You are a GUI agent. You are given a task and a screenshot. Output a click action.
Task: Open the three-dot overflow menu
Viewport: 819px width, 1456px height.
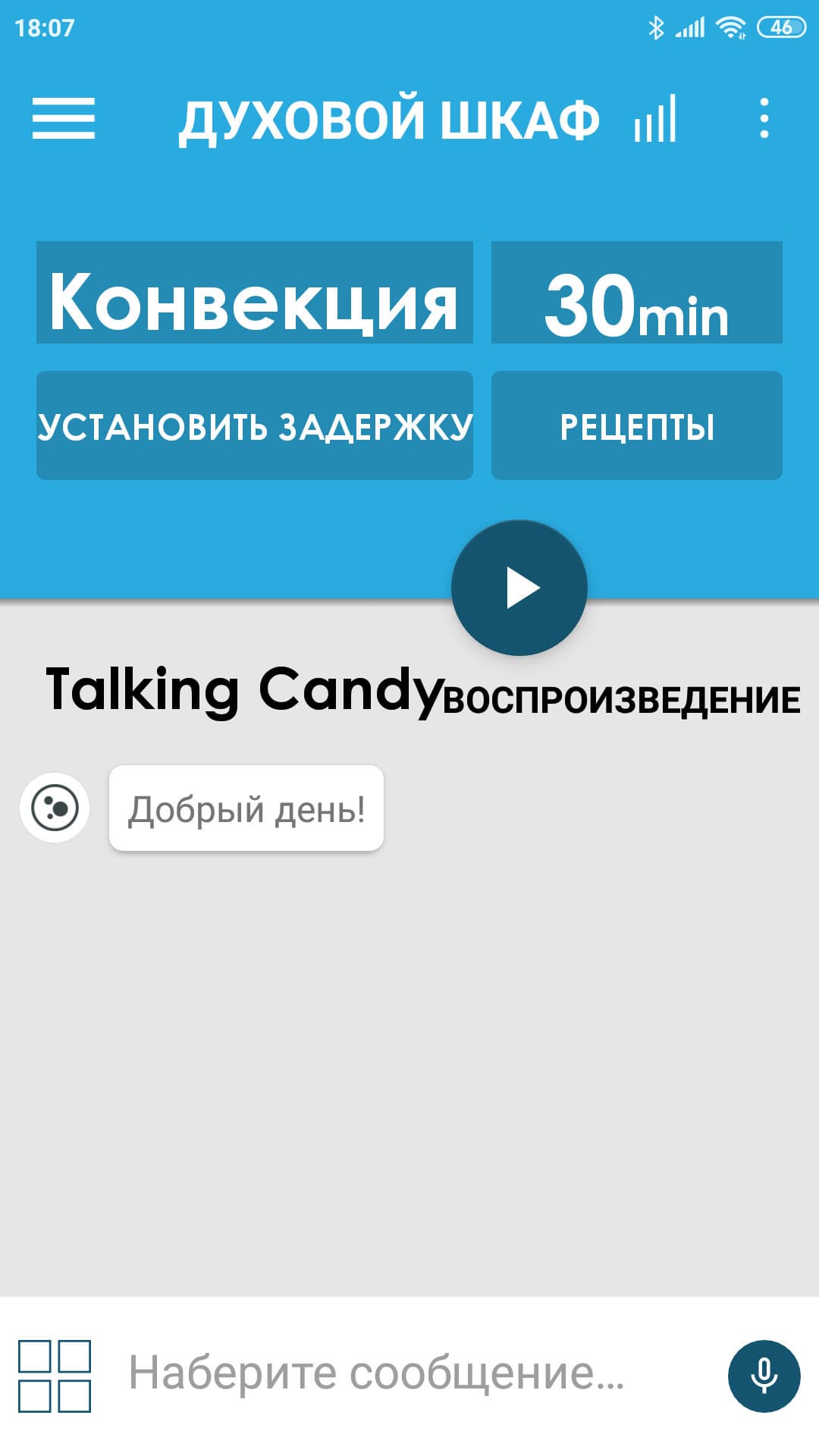pyautogui.click(x=764, y=118)
